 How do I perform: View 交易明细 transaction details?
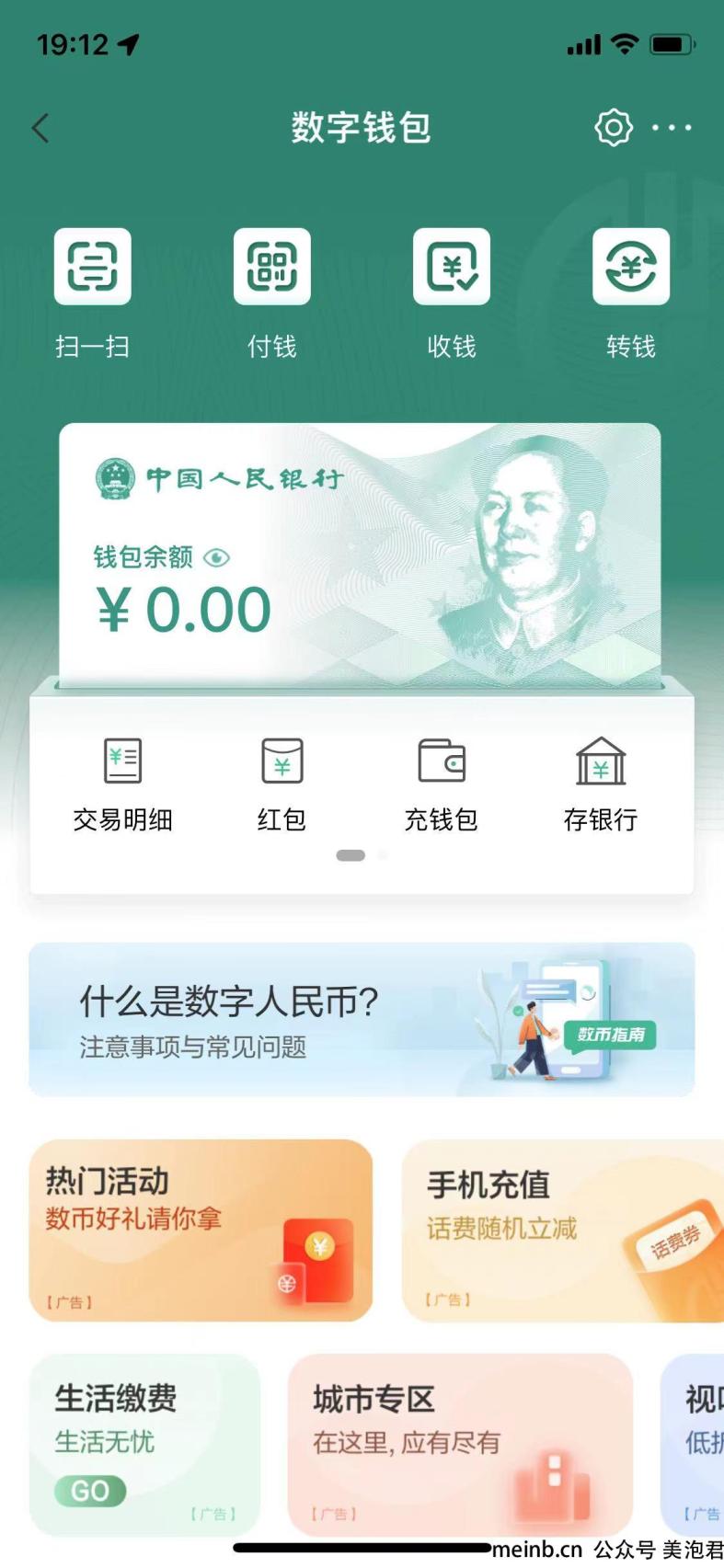pyautogui.click(x=122, y=782)
